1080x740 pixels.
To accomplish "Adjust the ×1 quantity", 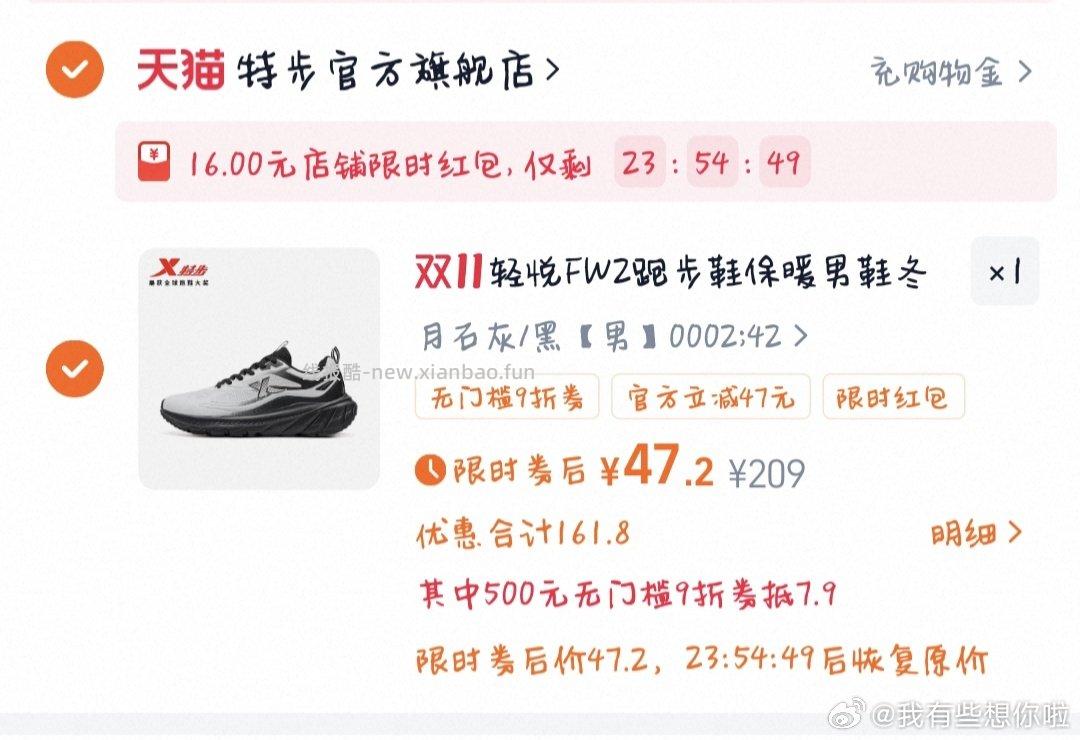I will click(x=1004, y=272).
